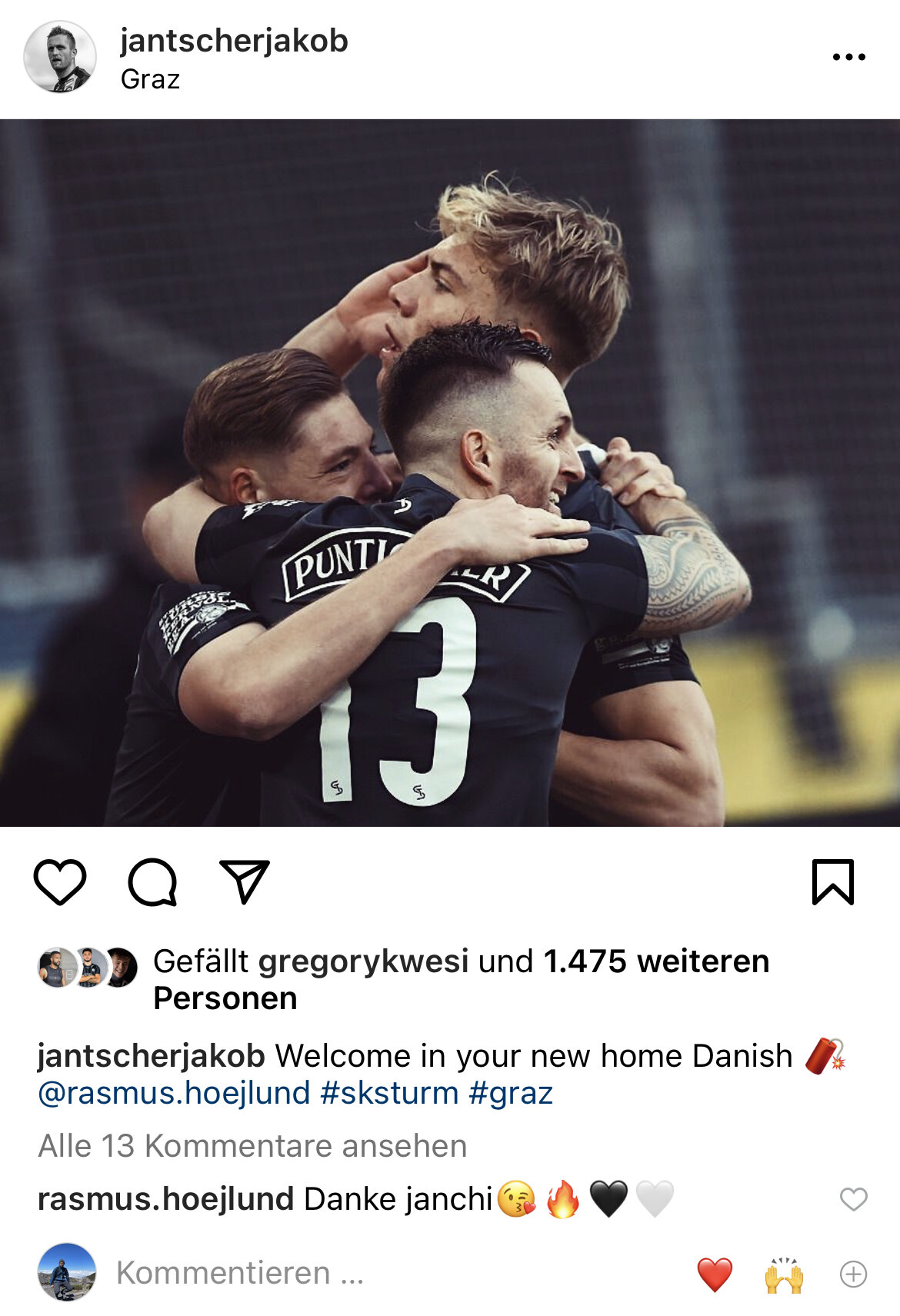The image size is (900, 1316).
Task: Save the post with the bookmark icon
Action: pyautogui.click(x=833, y=881)
